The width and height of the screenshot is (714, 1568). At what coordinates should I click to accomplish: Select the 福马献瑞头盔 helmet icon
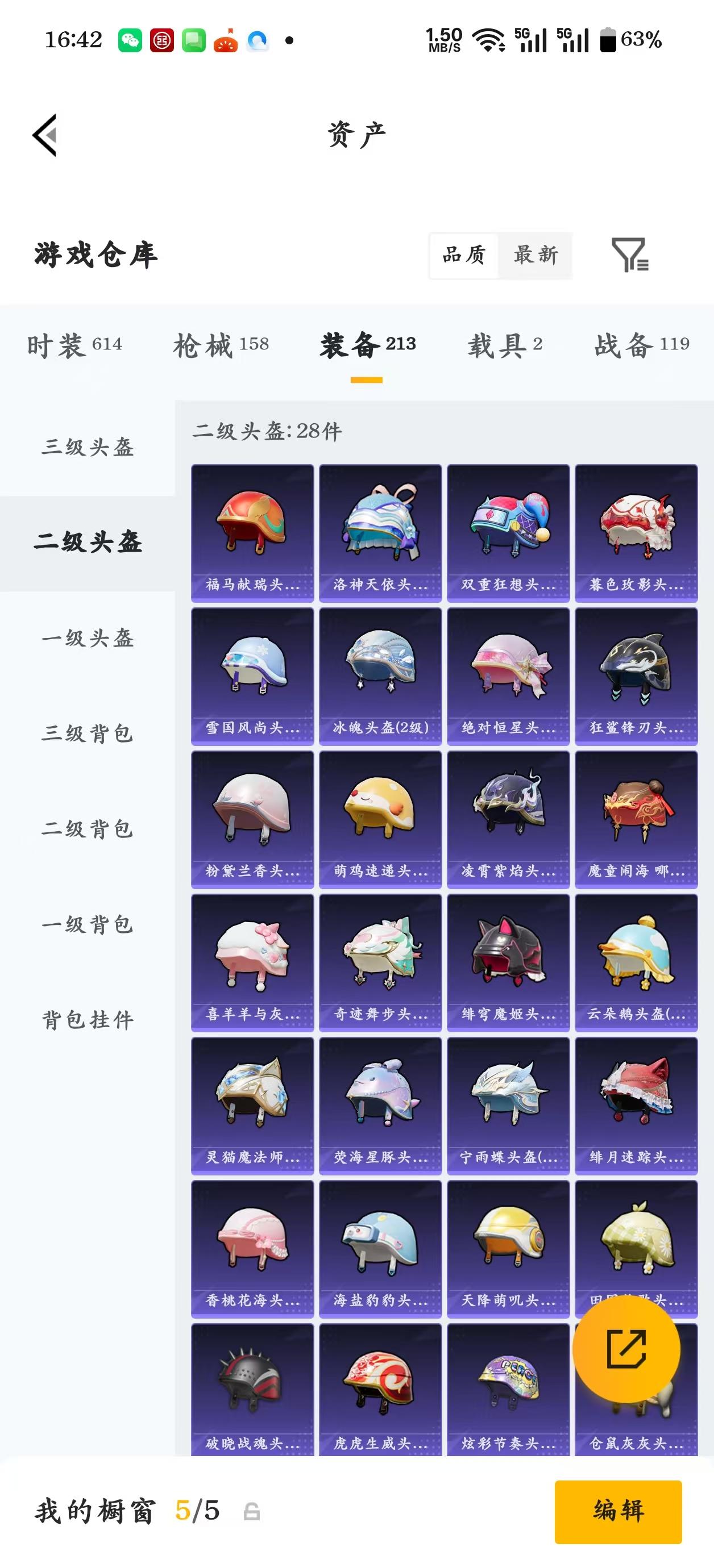coord(252,533)
